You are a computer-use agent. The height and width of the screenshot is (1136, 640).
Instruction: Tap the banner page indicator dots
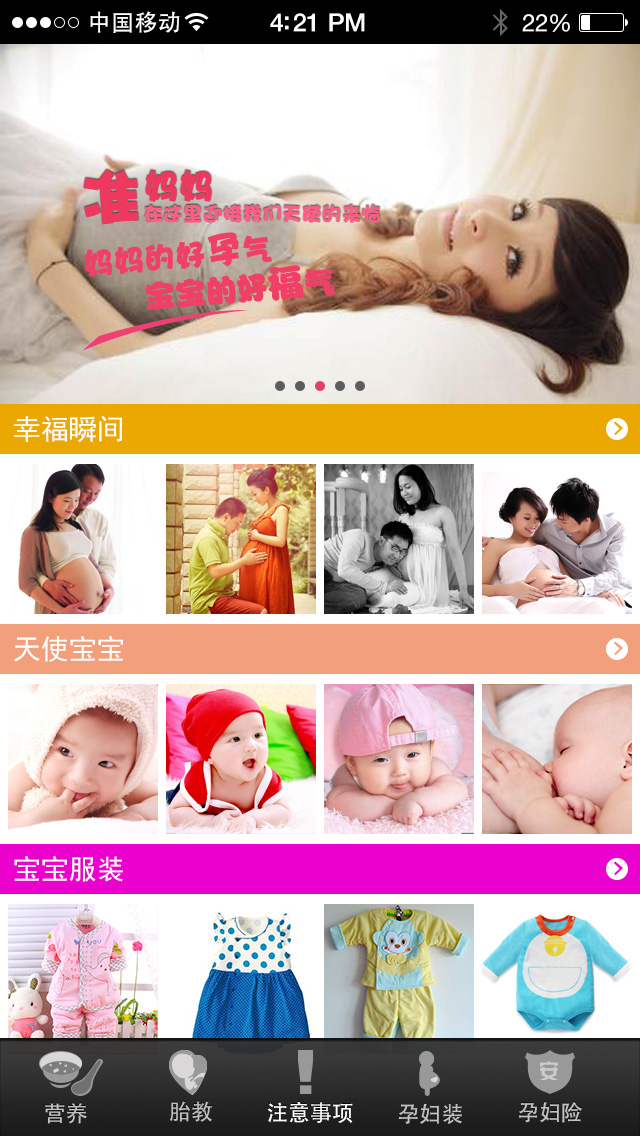pos(320,386)
